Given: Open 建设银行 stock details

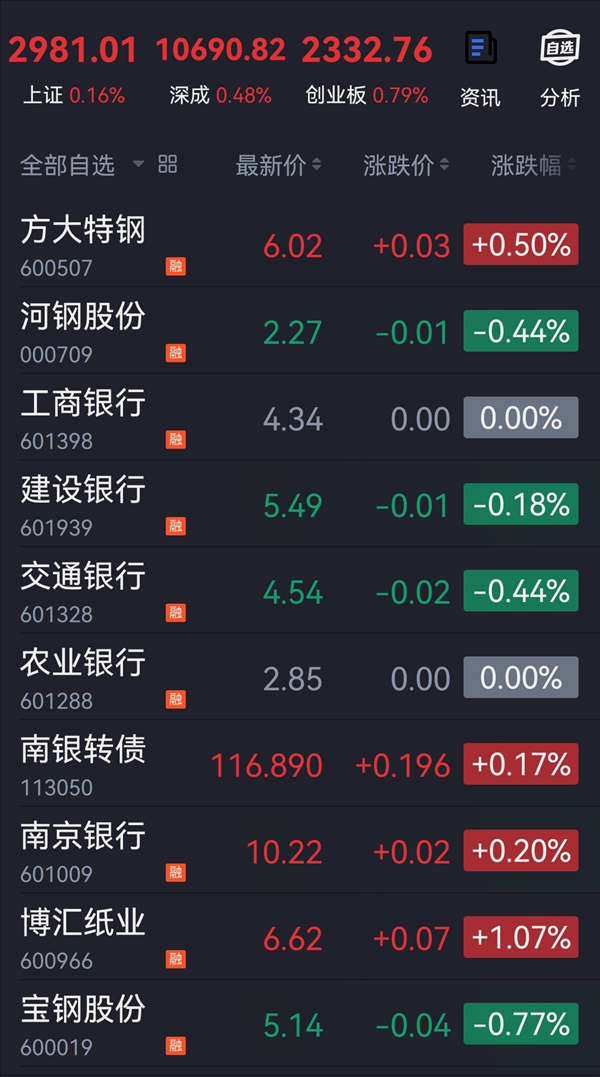Looking at the screenshot, I should coord(300,504).
